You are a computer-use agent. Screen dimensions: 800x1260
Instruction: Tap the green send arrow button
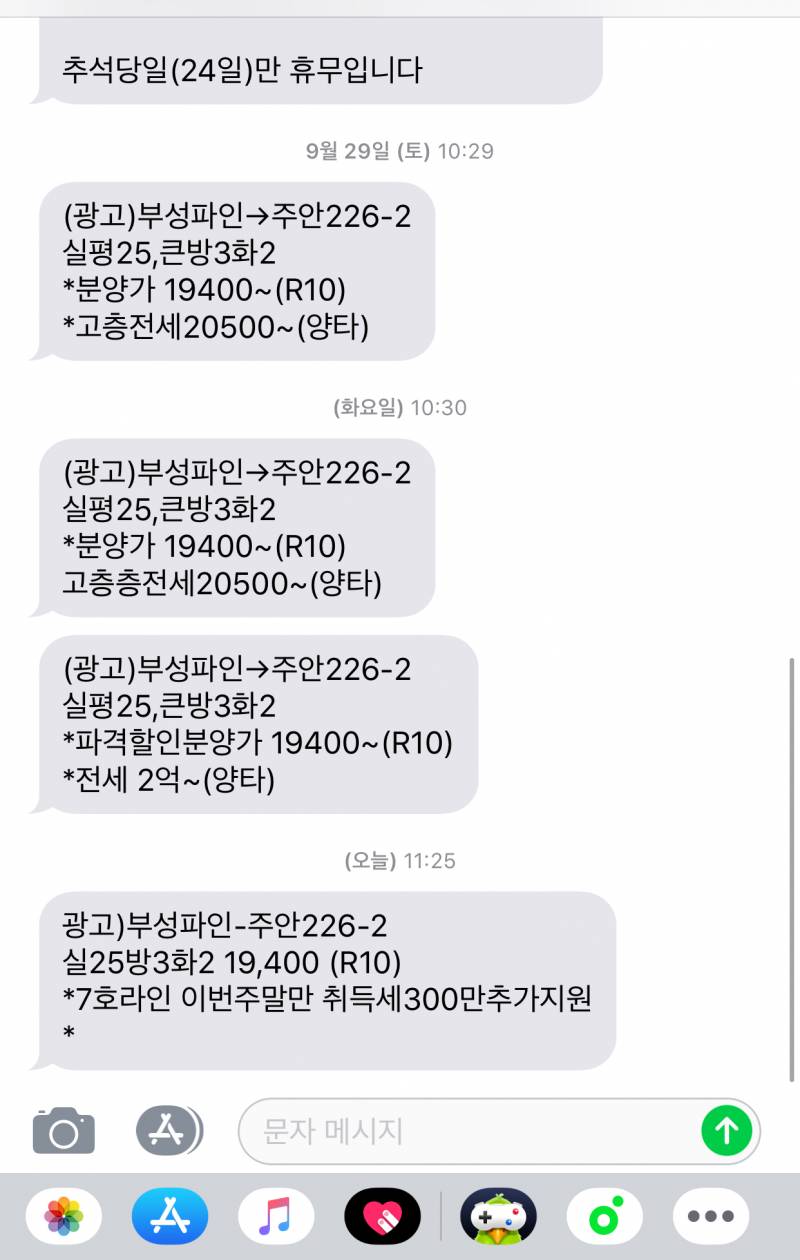point(725,1129)
